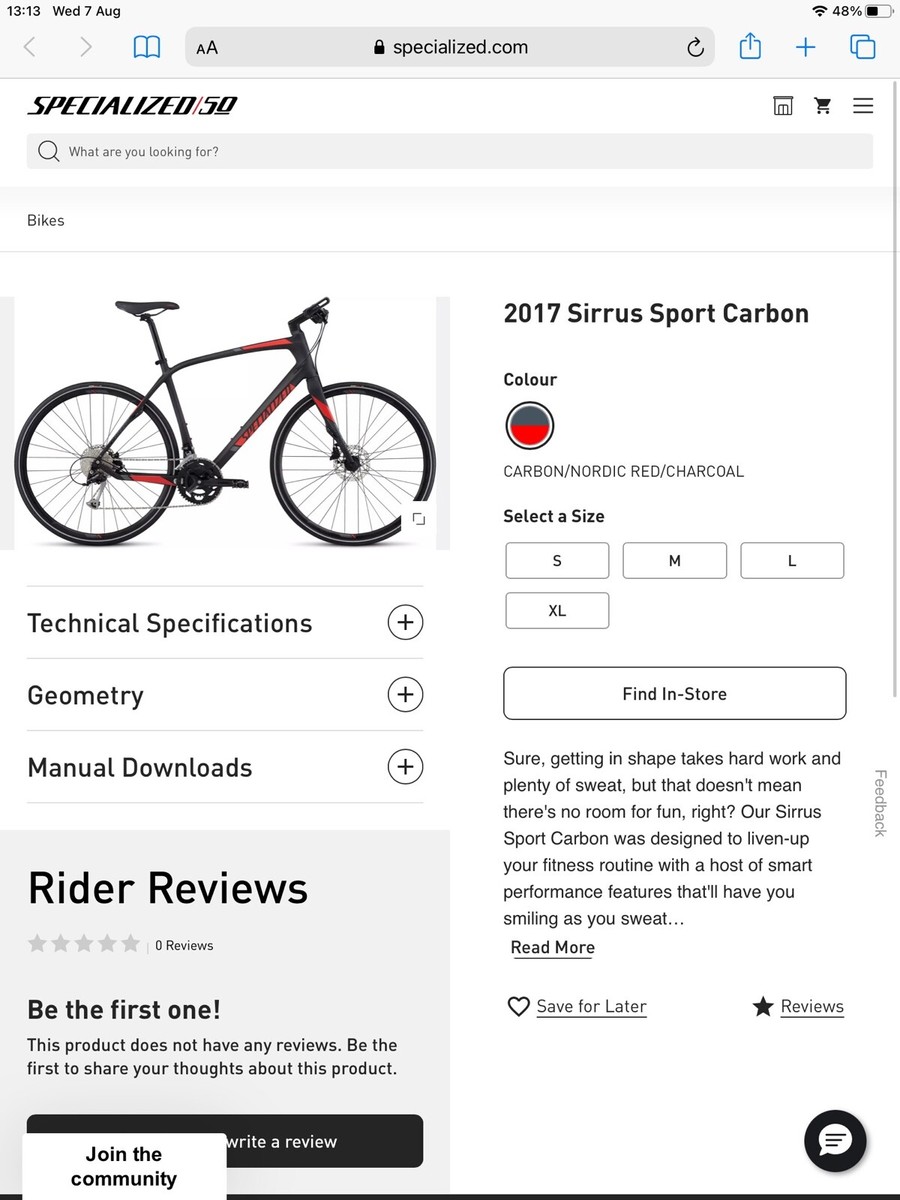Click the search magnifier icon
Image resolution: width=900 pixels, height=1200 pixels.
(x=48, y=151)
